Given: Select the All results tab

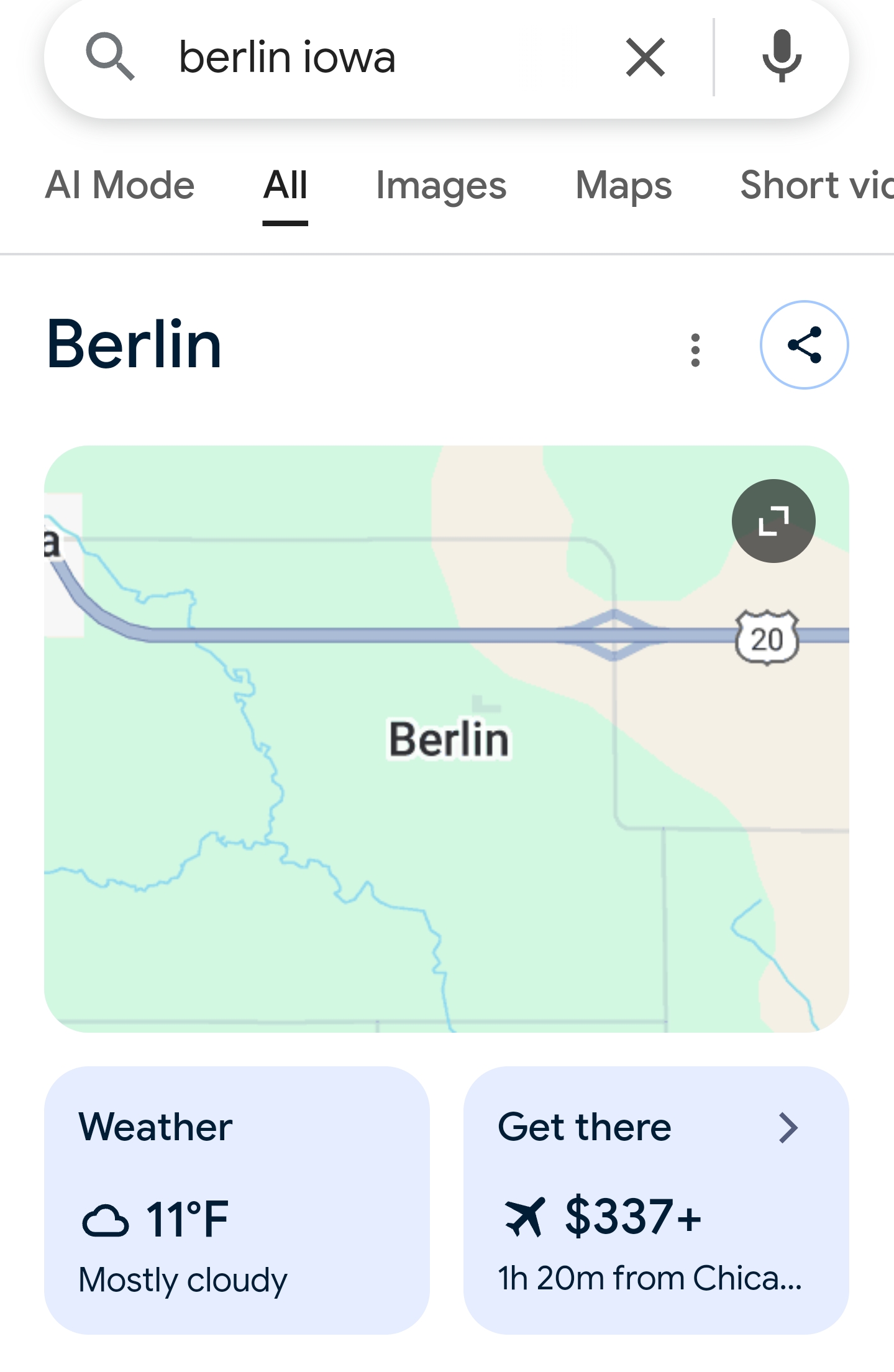Looking at the screenshot, I should tap(285, 185).
